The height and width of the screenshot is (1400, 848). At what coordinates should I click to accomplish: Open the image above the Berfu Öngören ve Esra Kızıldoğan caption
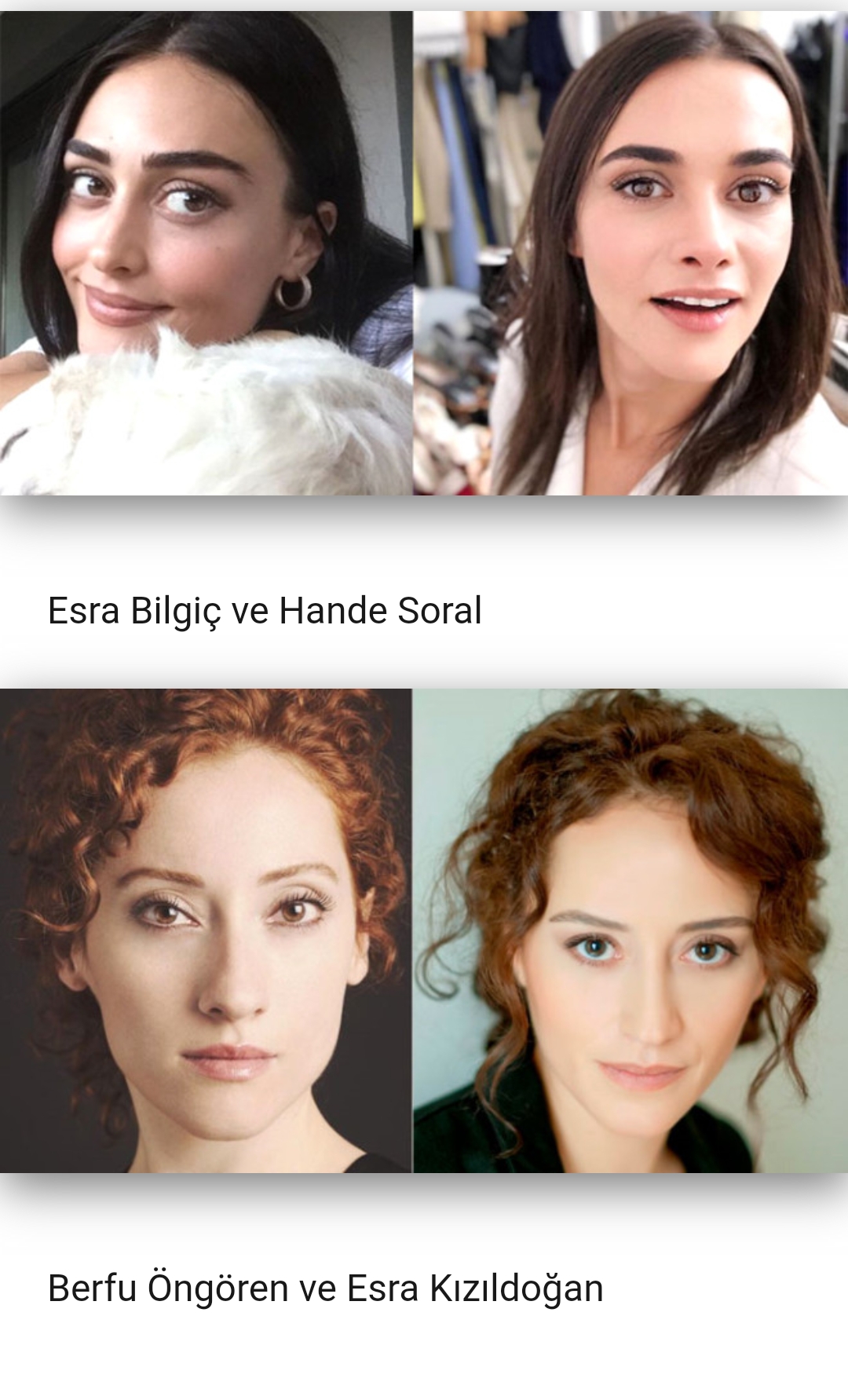(424, 930)
